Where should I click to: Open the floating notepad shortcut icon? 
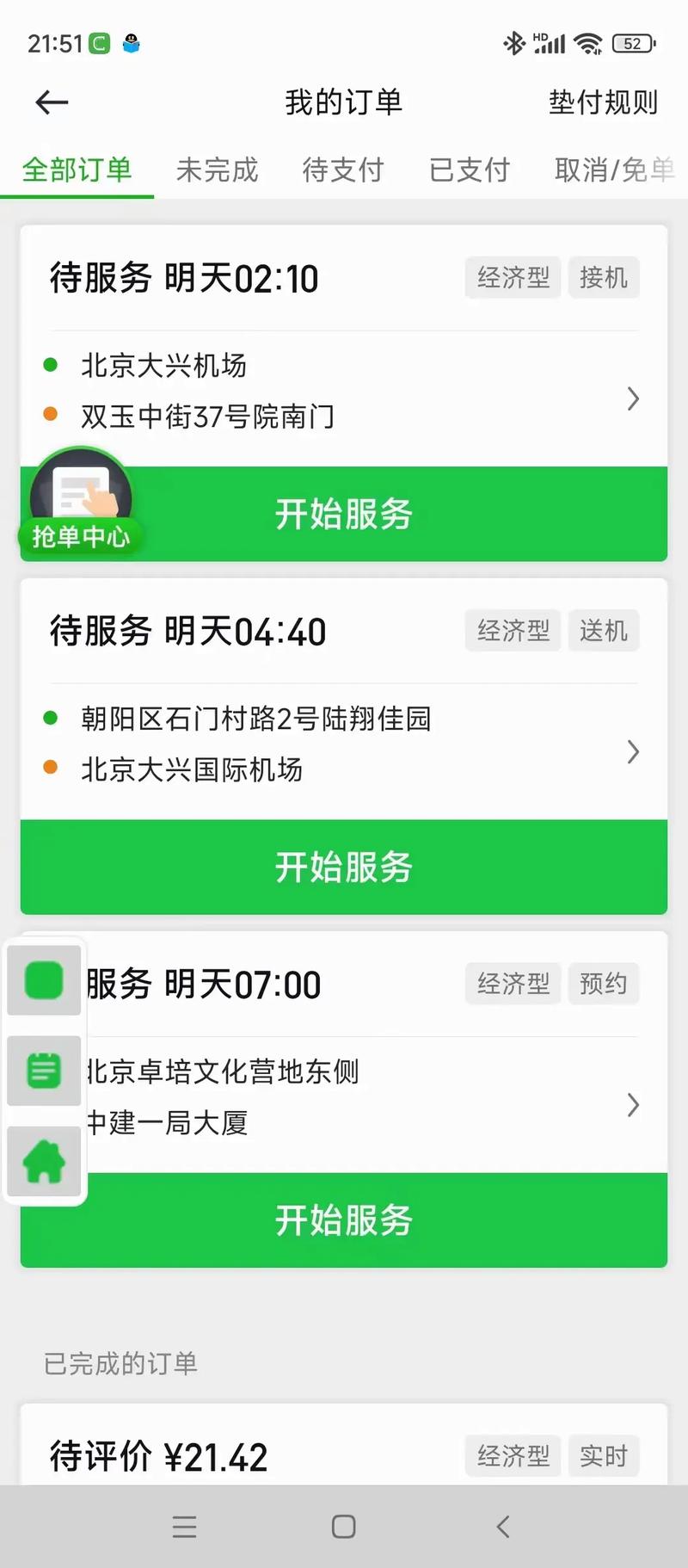(45, 1071)
